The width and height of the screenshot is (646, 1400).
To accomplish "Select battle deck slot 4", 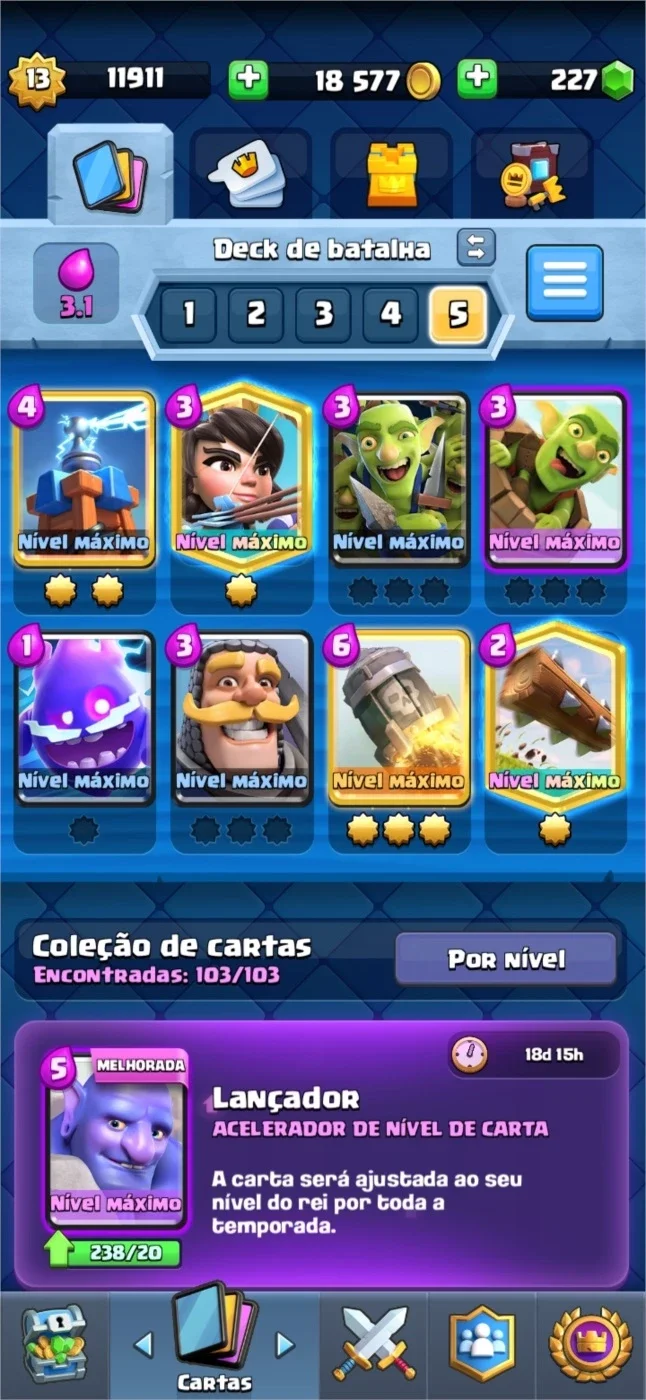I will coord(390,314).
